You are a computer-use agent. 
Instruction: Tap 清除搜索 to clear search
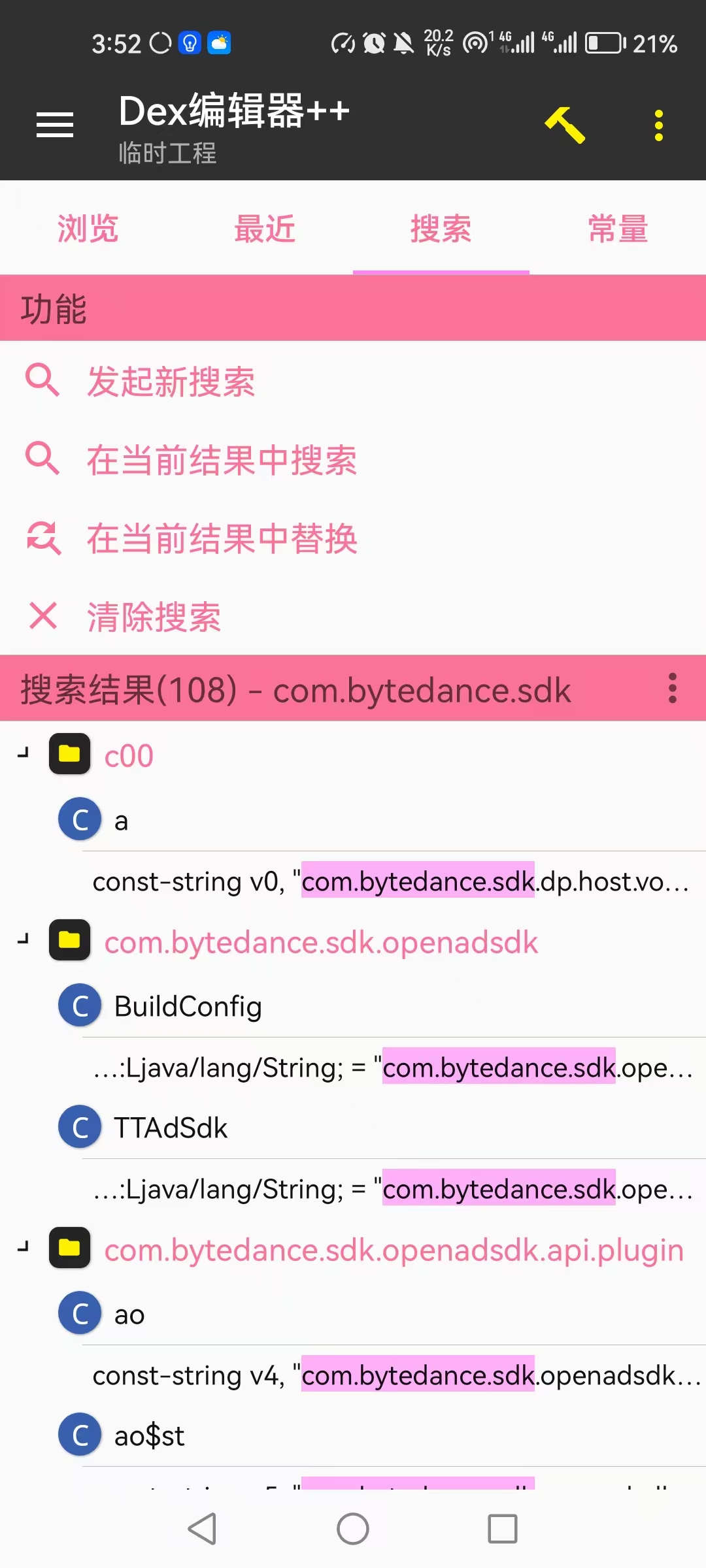(x=353, y=616)
